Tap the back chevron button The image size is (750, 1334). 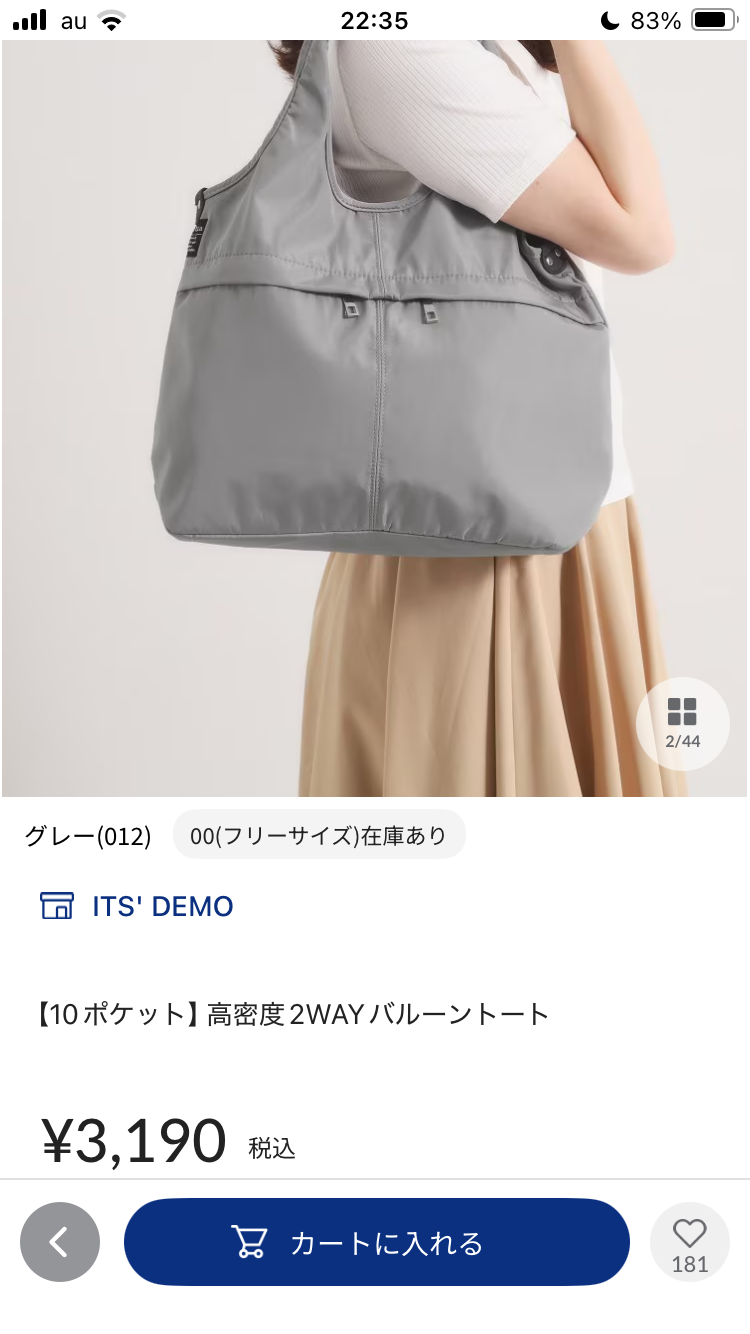click(60, 1242)
